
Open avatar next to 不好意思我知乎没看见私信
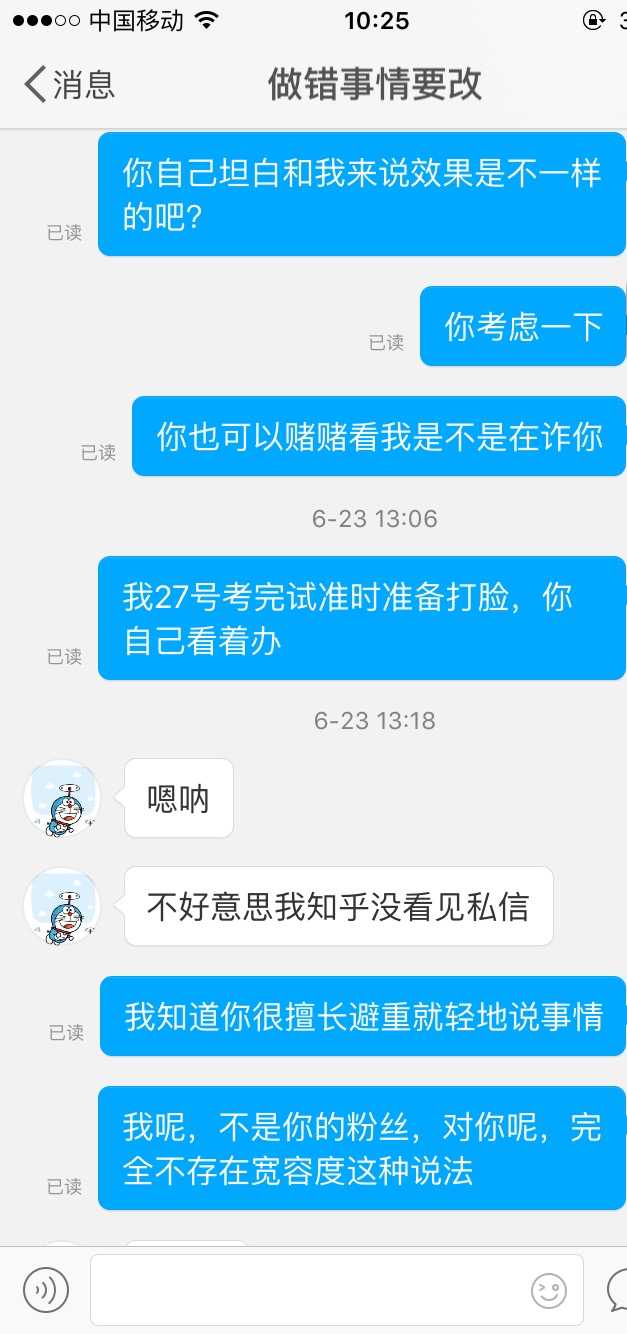coord(62,906)
